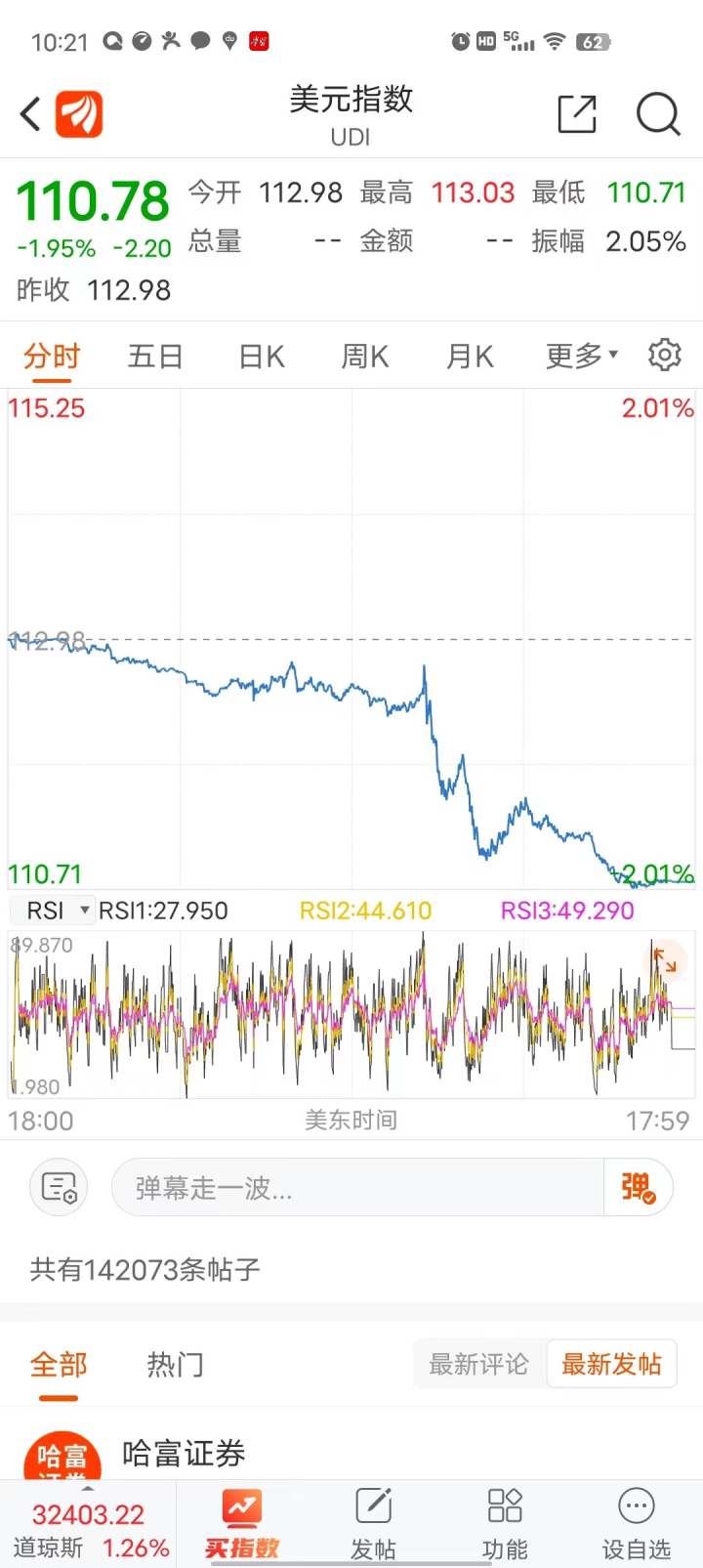Add to watchlist via 设自选

pos(637,1526)
